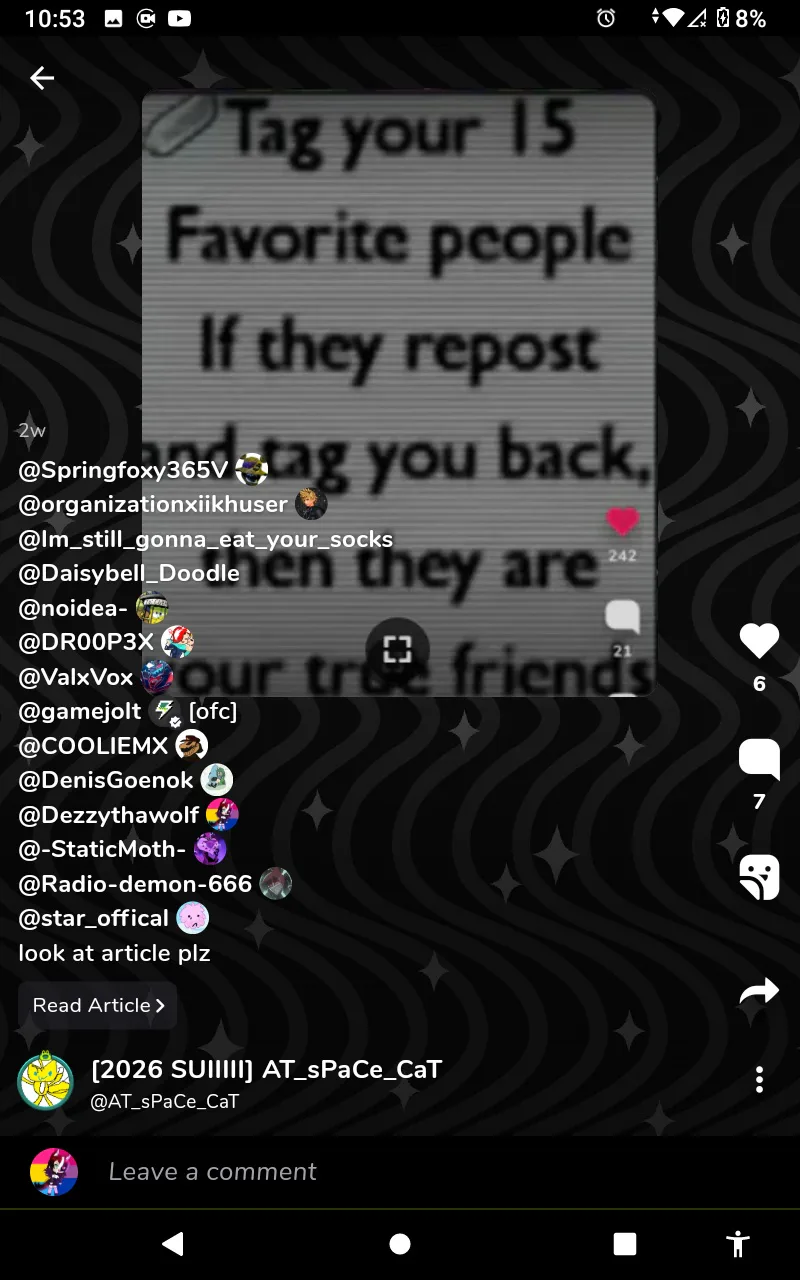Viewport: 800px width, 1280px height.
Task: Like this post with the heart
Action: coord(759,641)
